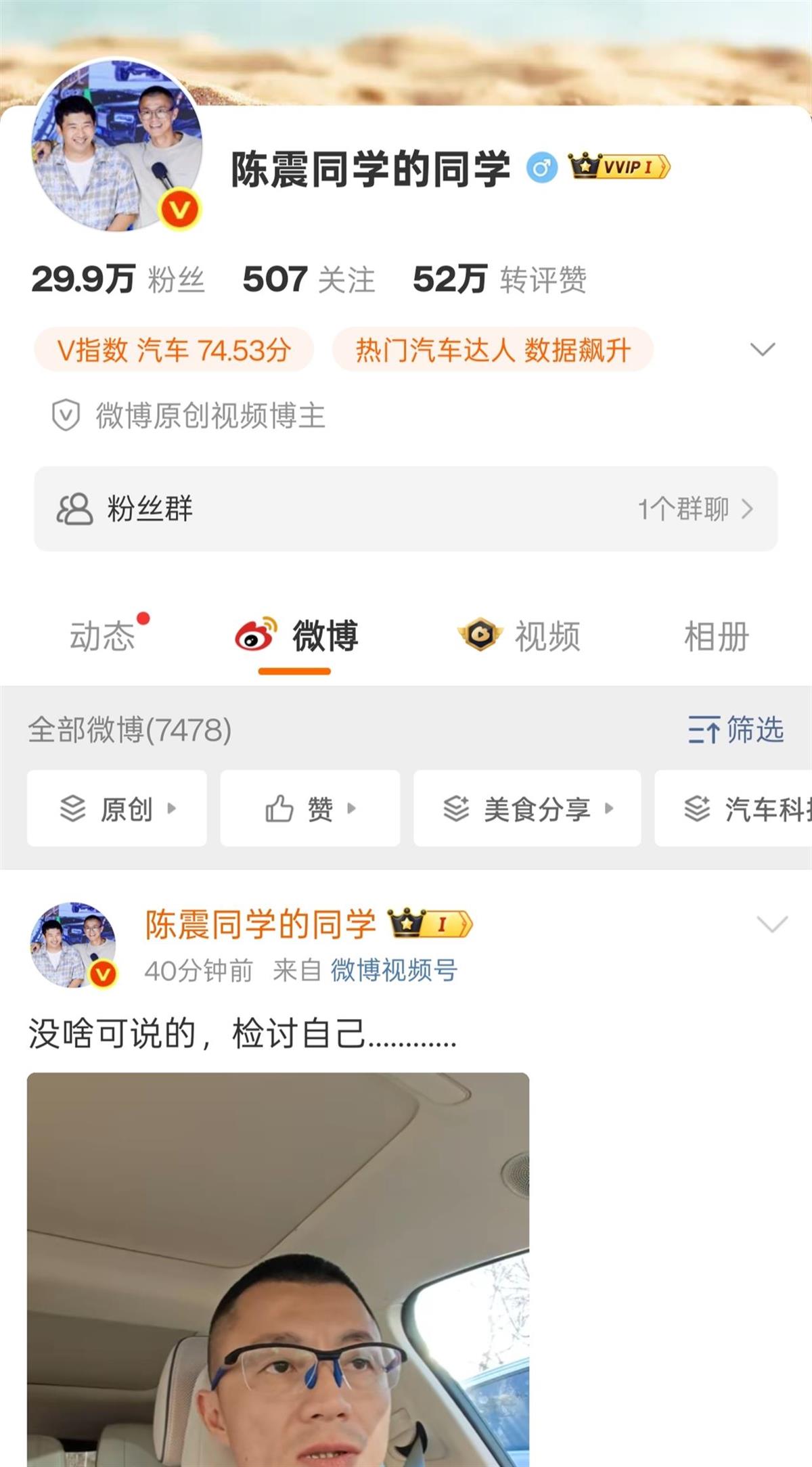Switch to the 动态 tab
The image size is (812, 1467).
pyautogui.click(x=103, y=637)
